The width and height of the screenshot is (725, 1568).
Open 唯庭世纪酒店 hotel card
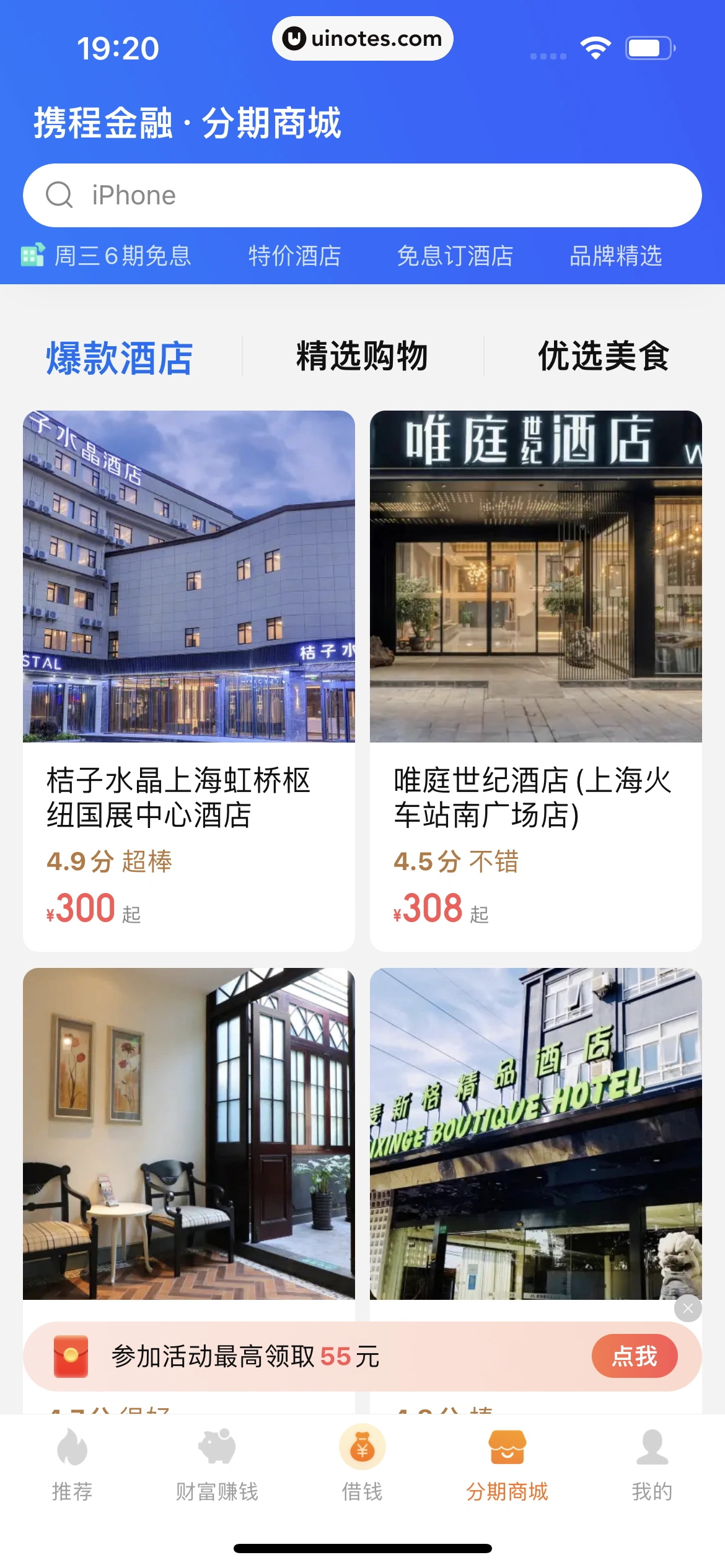535,681
